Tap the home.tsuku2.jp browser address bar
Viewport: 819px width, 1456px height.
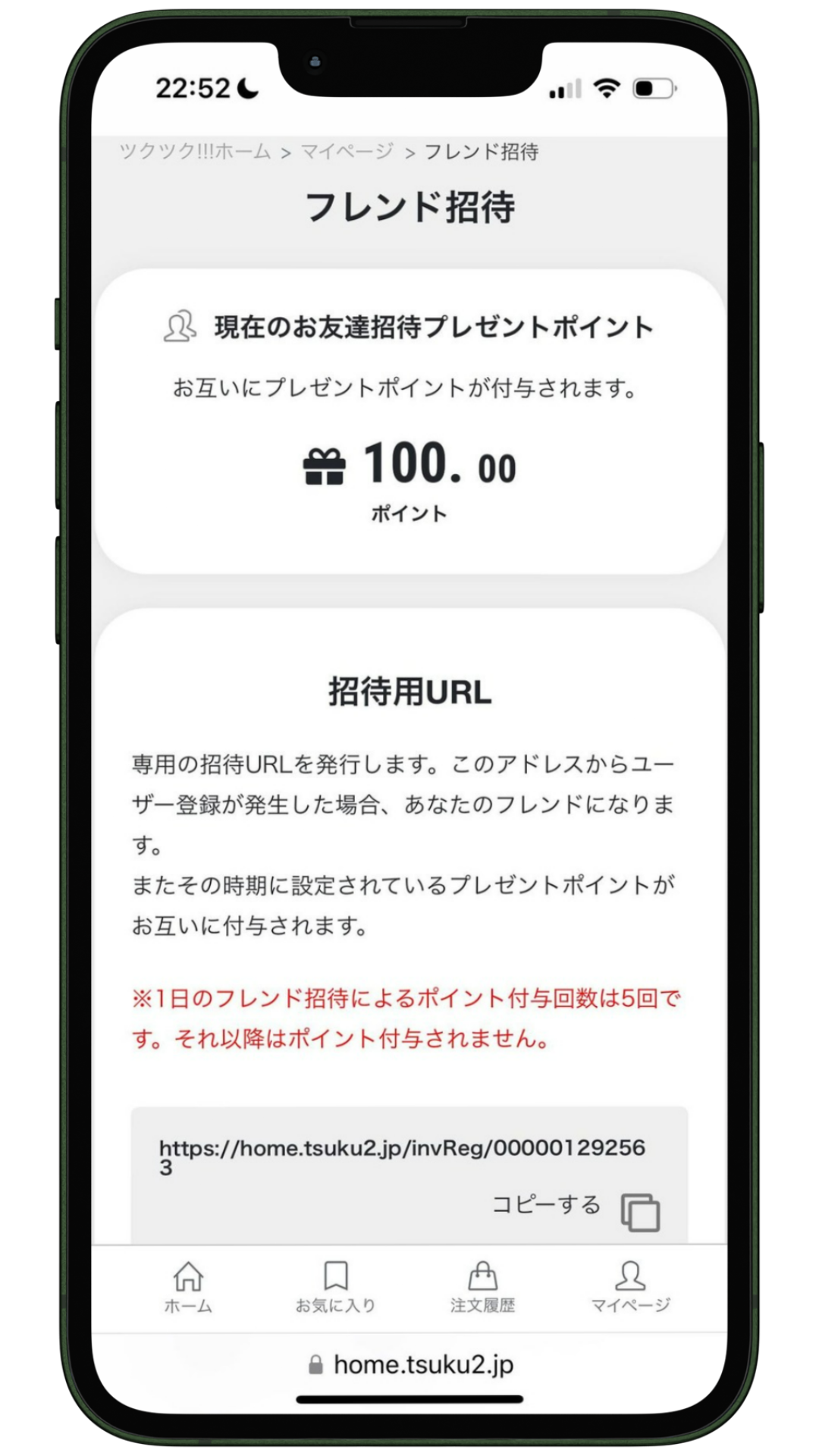[x=410, y=1365]
